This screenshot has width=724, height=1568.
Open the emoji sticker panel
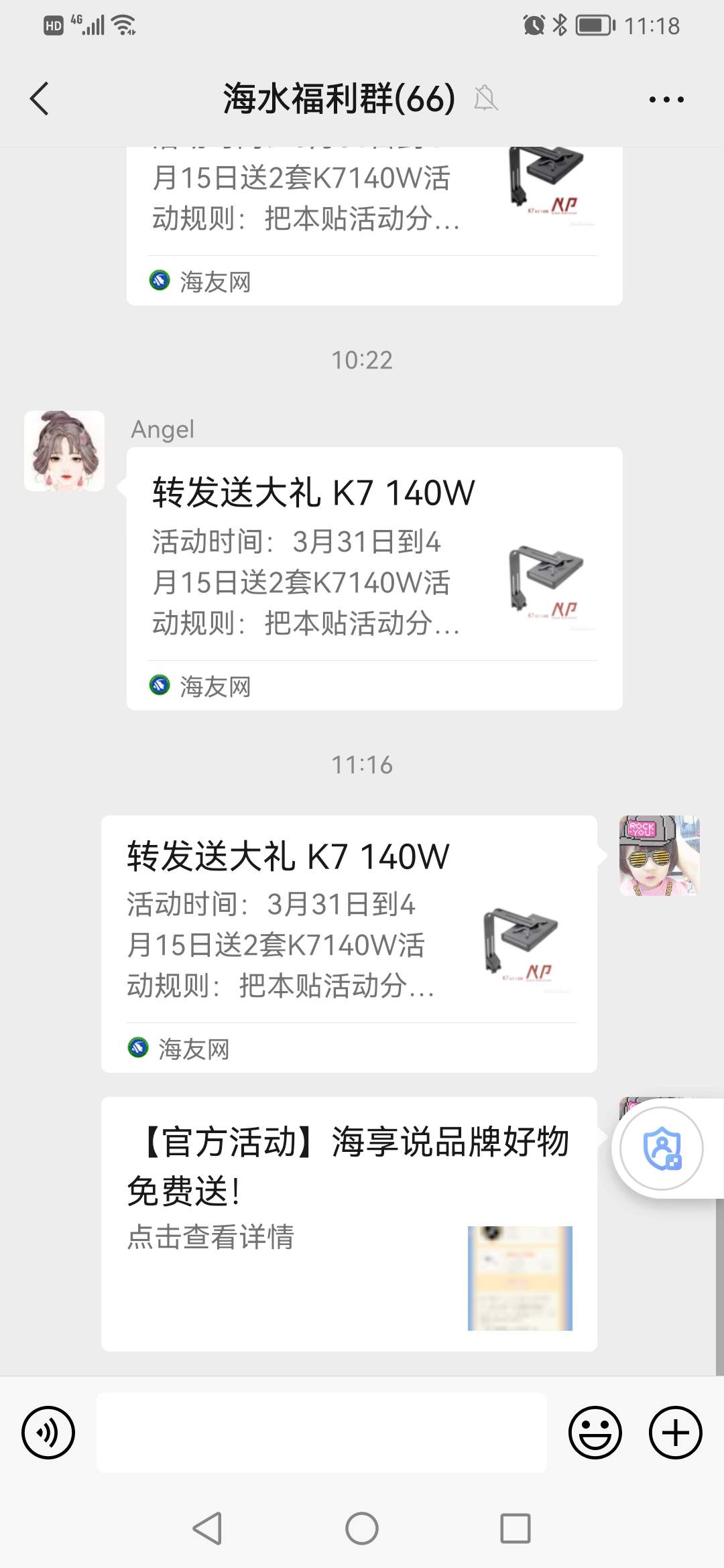coord(595,1433)
